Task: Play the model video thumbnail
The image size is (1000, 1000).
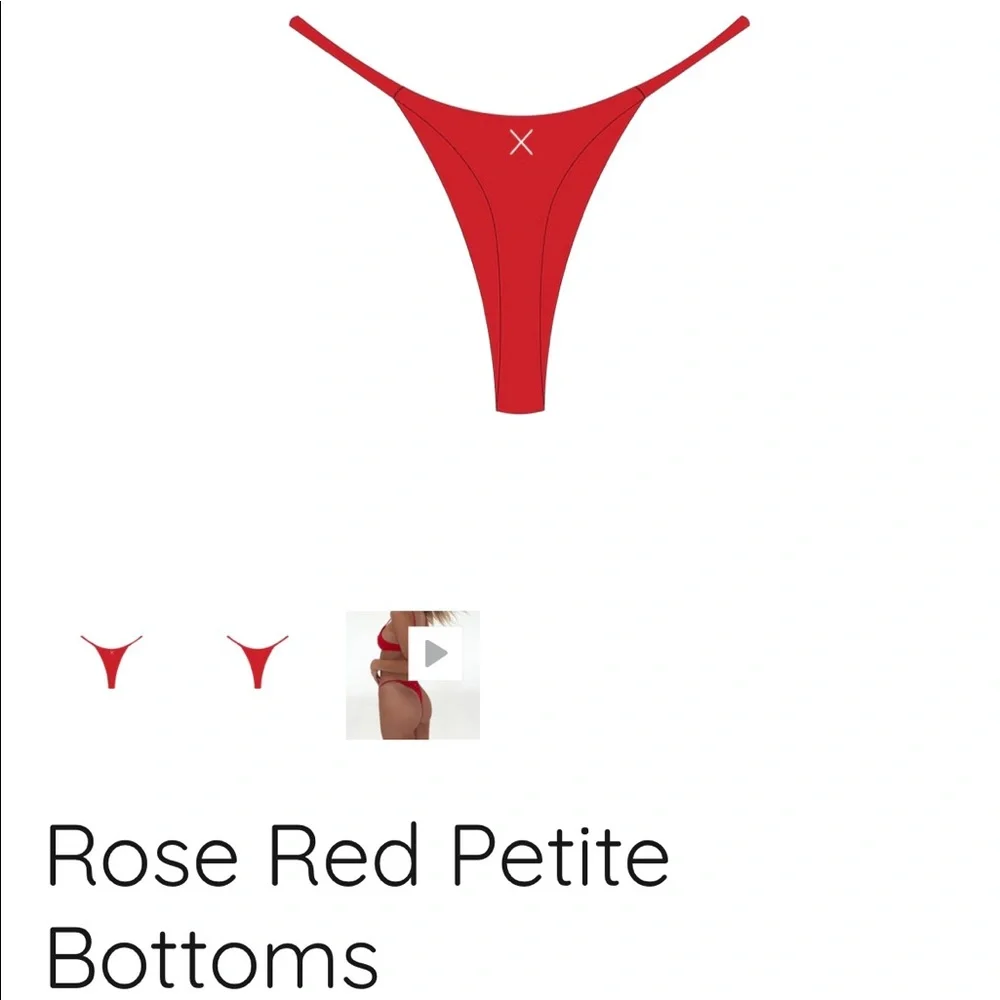Action: click(x=434, y=655)
